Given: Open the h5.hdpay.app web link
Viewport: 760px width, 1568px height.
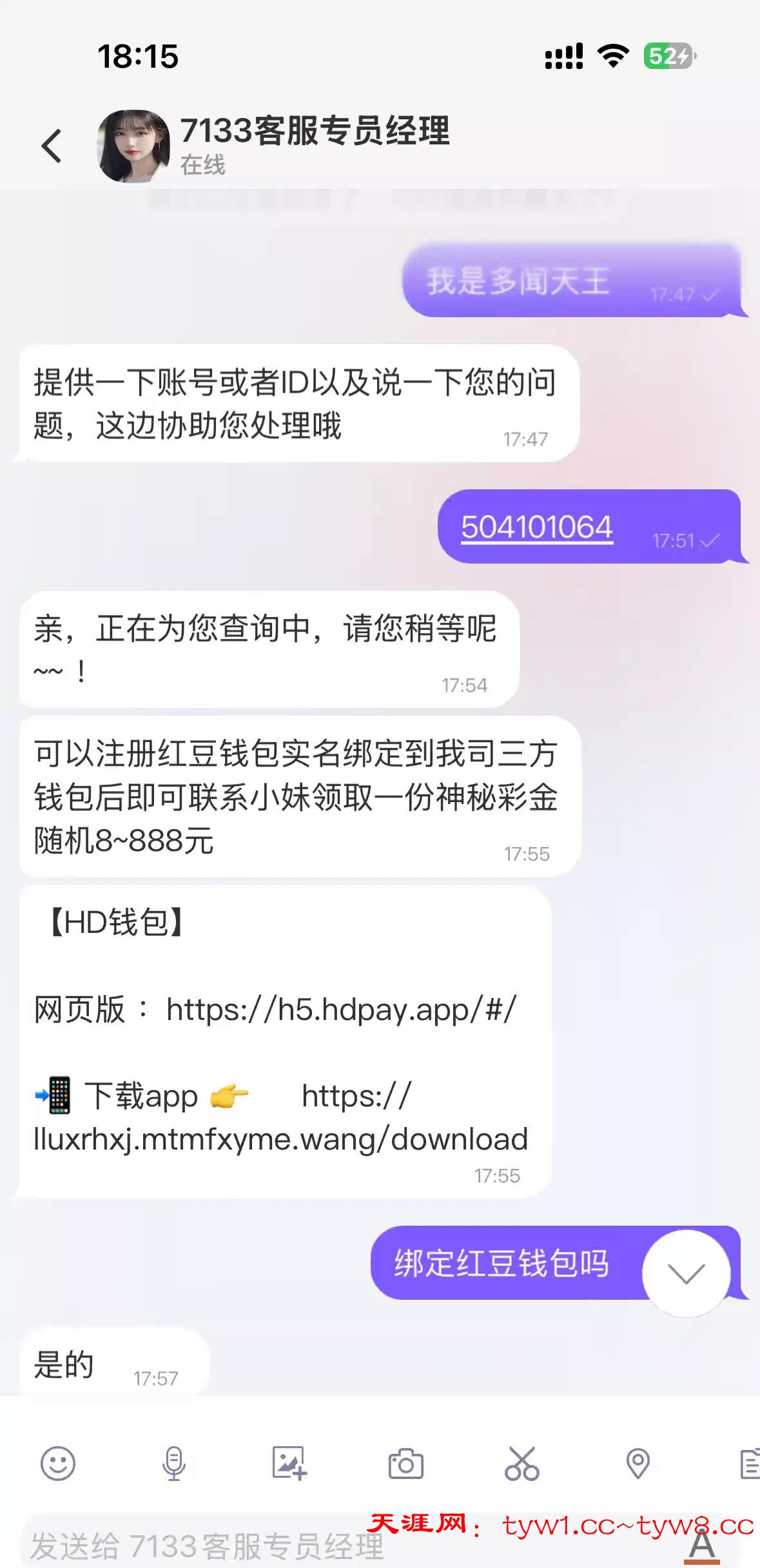Looking at the screenshot, I should [341, 1010].
